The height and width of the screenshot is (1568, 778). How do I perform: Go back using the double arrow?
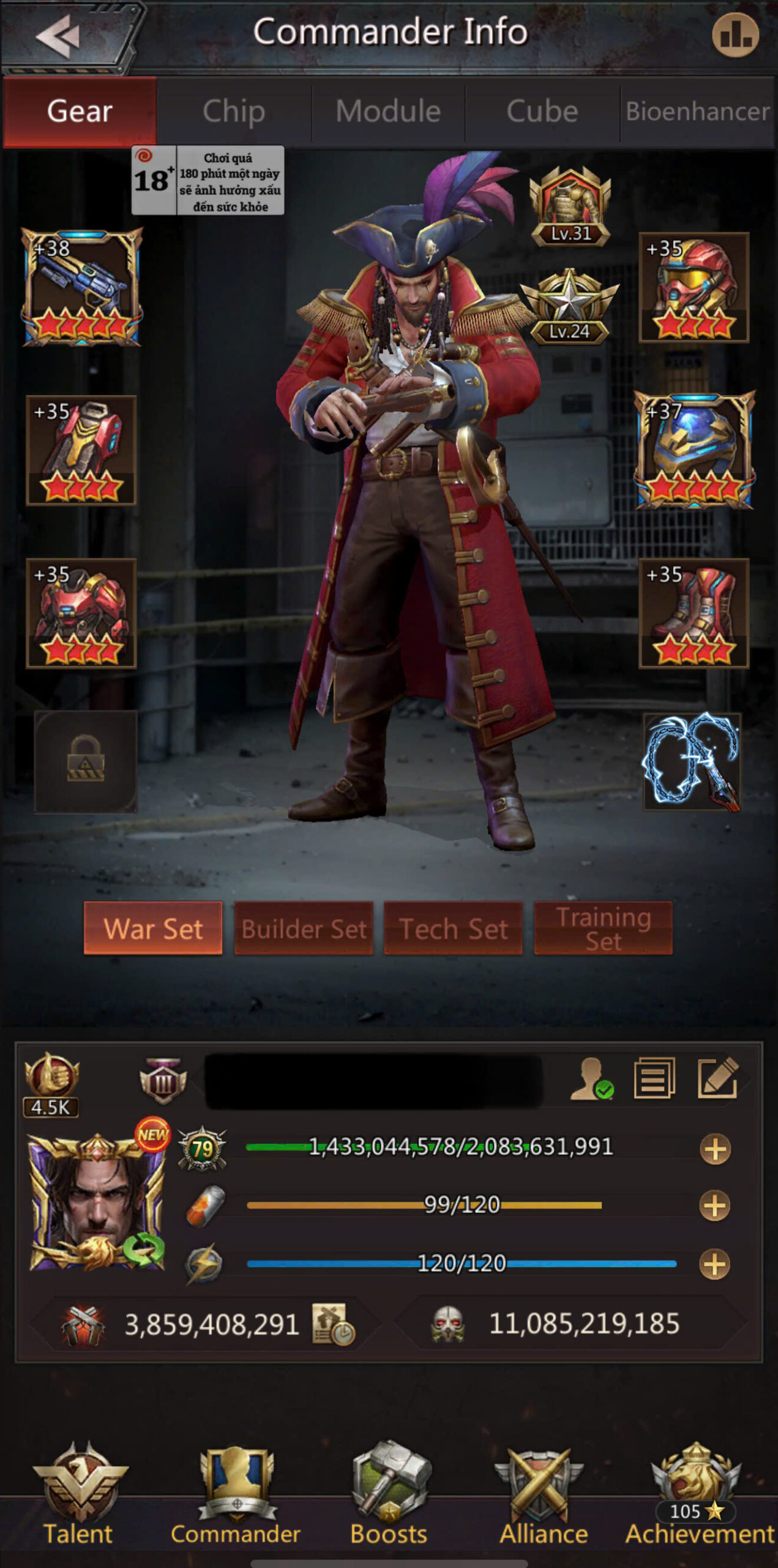pos(58,36)
